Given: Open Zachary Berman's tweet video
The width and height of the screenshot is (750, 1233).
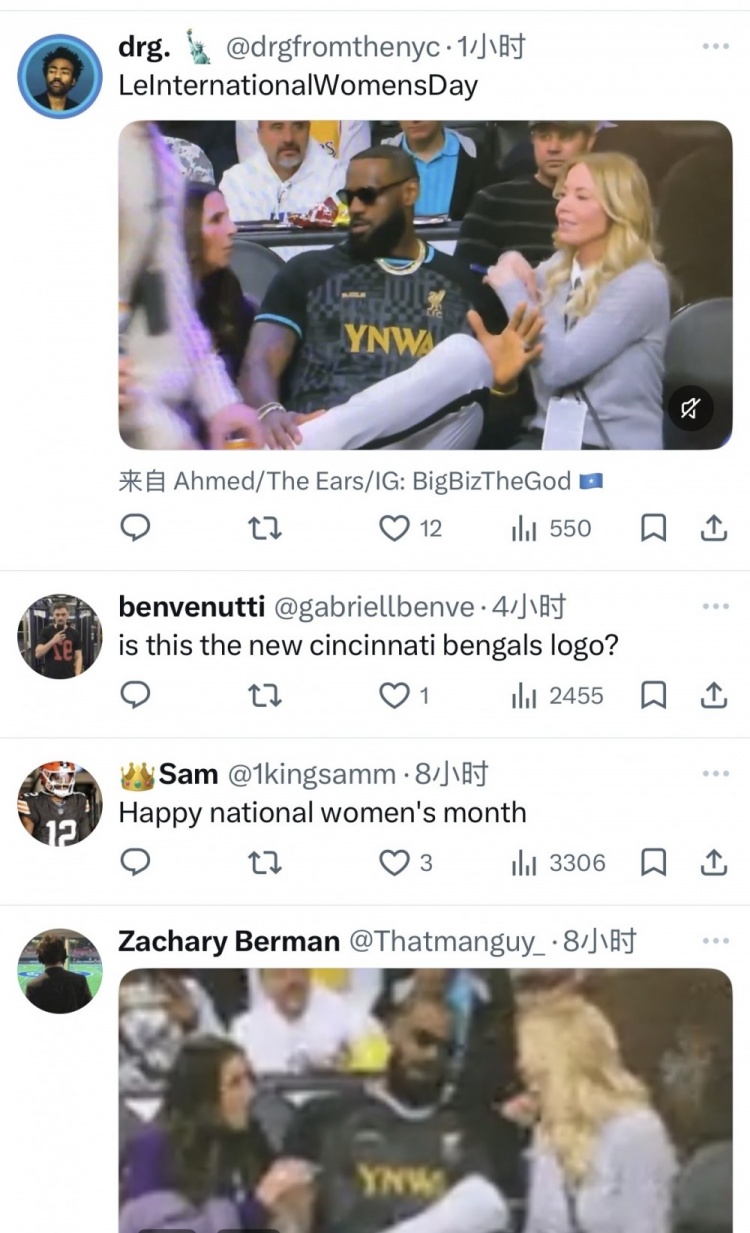Looking at the screenshot, I should (x=425, y=1100).
